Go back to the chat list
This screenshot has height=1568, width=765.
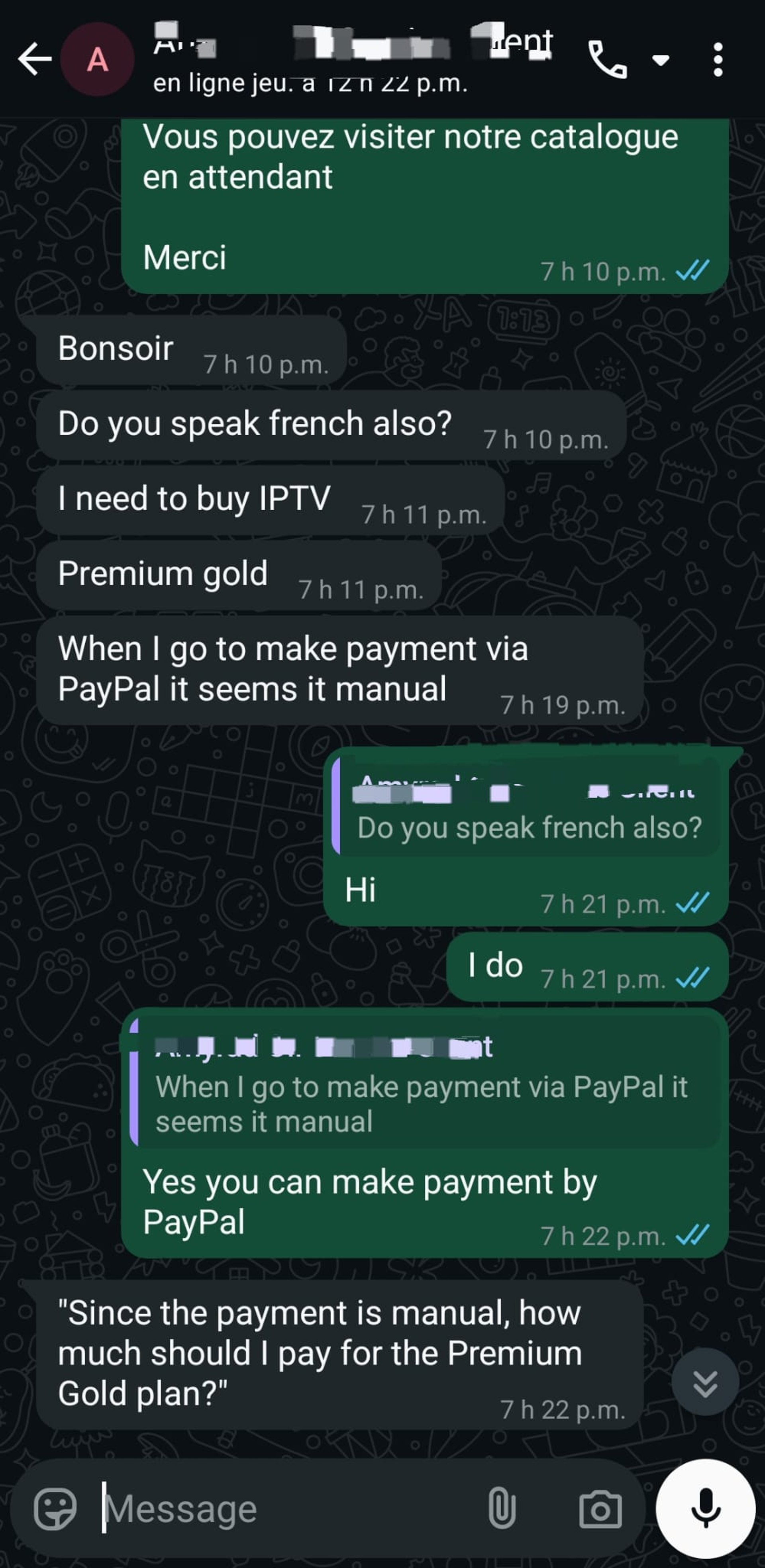point(35,59)
